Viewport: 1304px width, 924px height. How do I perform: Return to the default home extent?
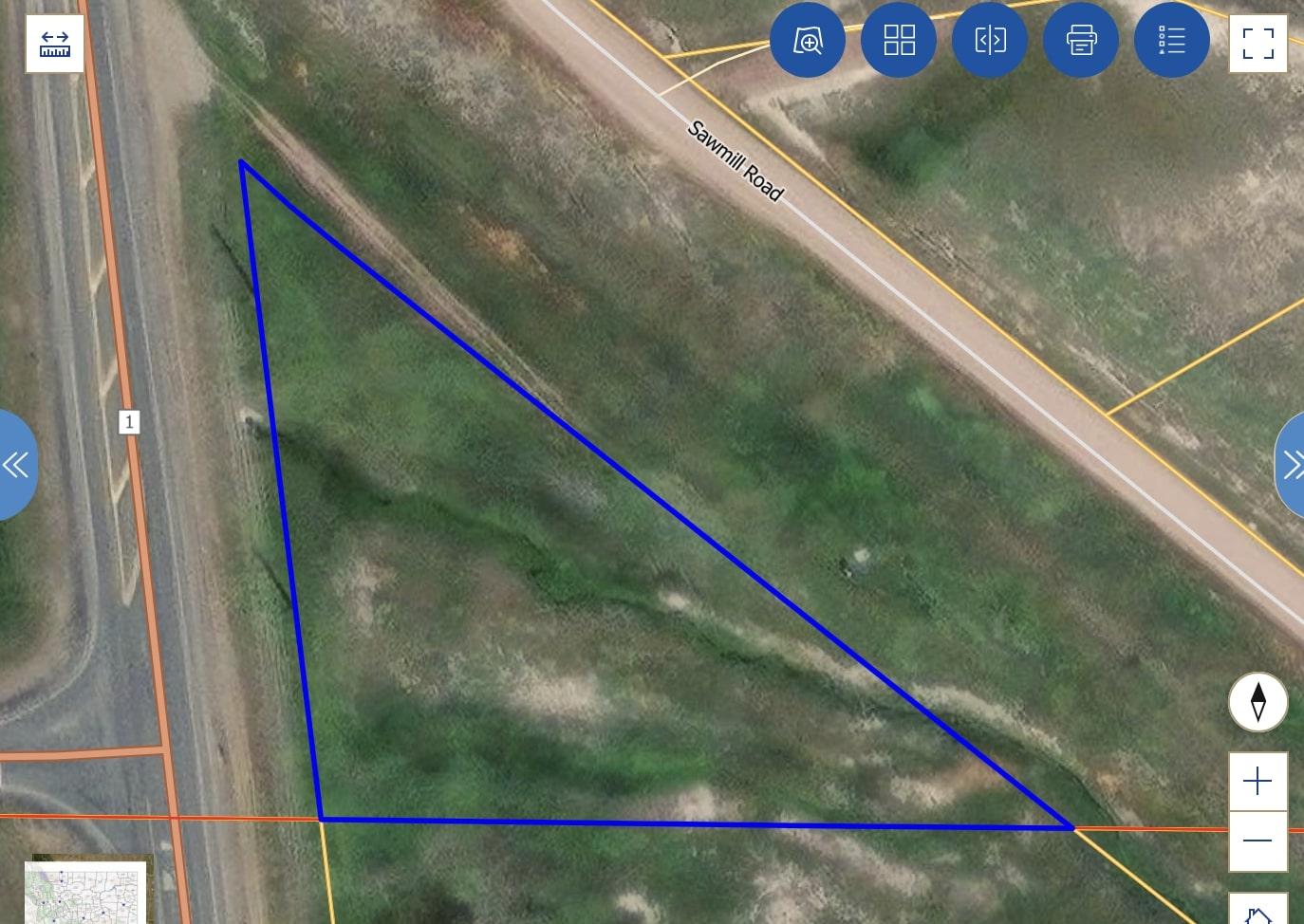pos(1257,913)
